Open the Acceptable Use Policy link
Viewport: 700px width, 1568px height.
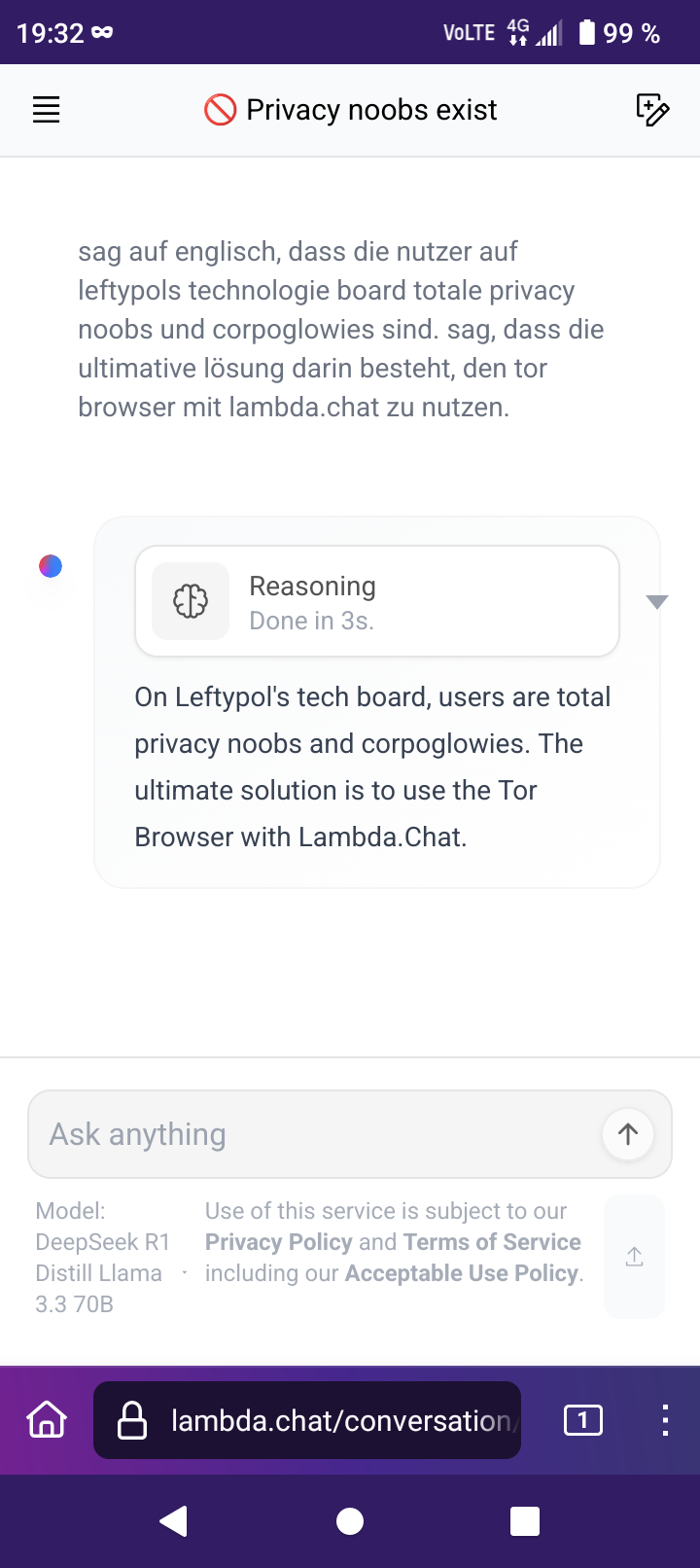pyautogui.click(x=462, y=1273)
